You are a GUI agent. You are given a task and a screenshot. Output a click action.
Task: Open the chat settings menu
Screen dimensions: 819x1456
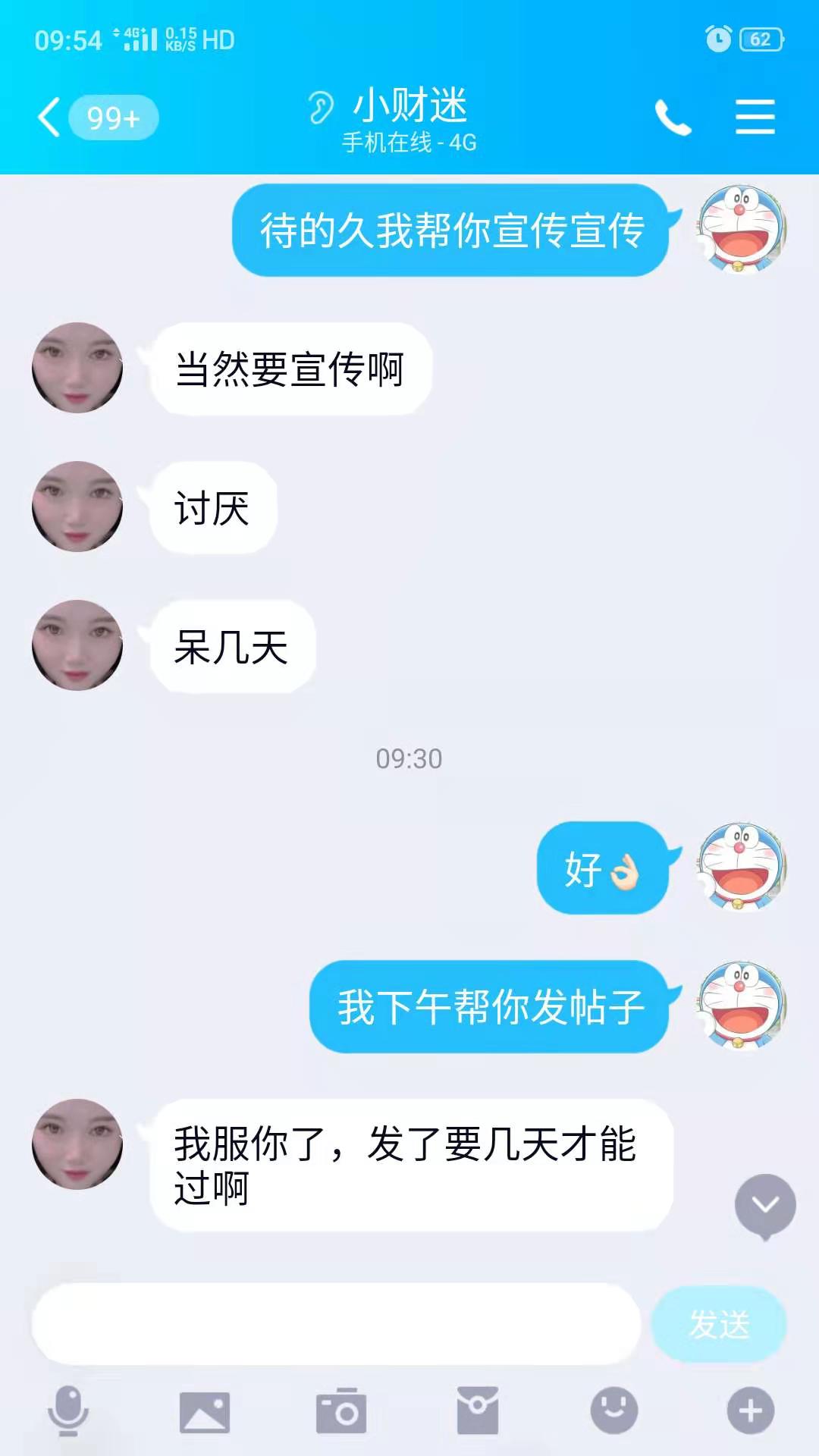tap(755, 117)
